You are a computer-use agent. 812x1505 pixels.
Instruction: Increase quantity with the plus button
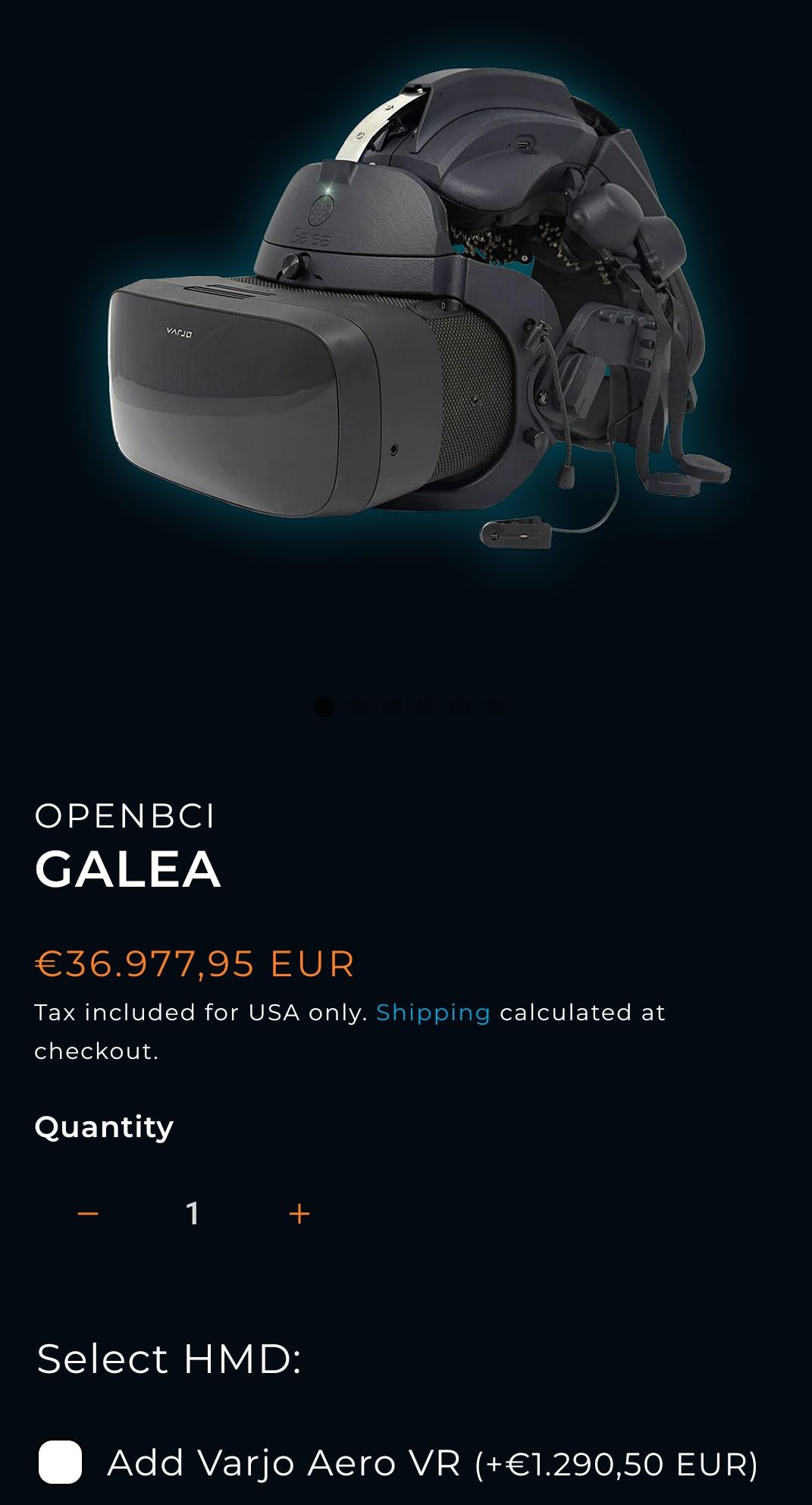299,1214
